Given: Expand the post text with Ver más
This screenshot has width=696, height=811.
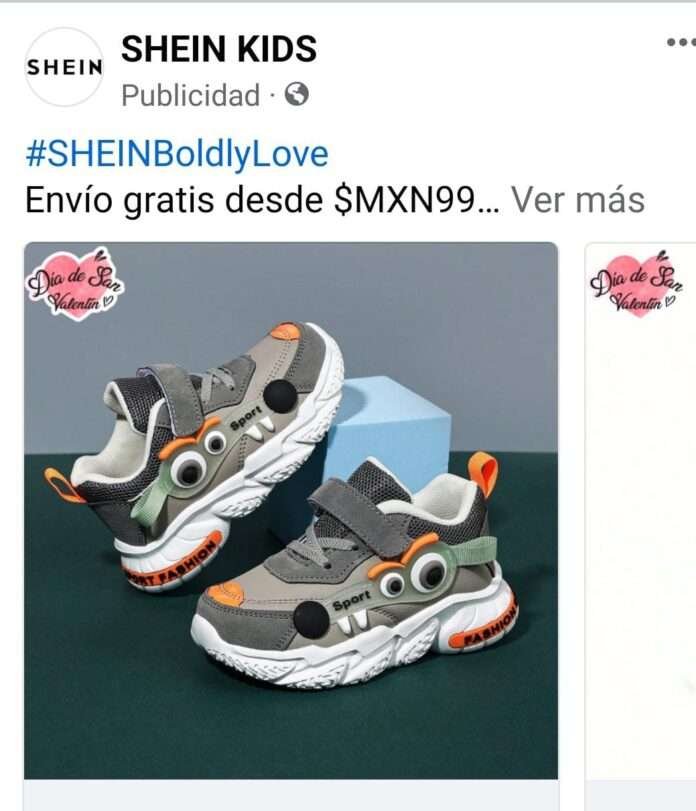Looking at the screenshot, I should (577, 200).
